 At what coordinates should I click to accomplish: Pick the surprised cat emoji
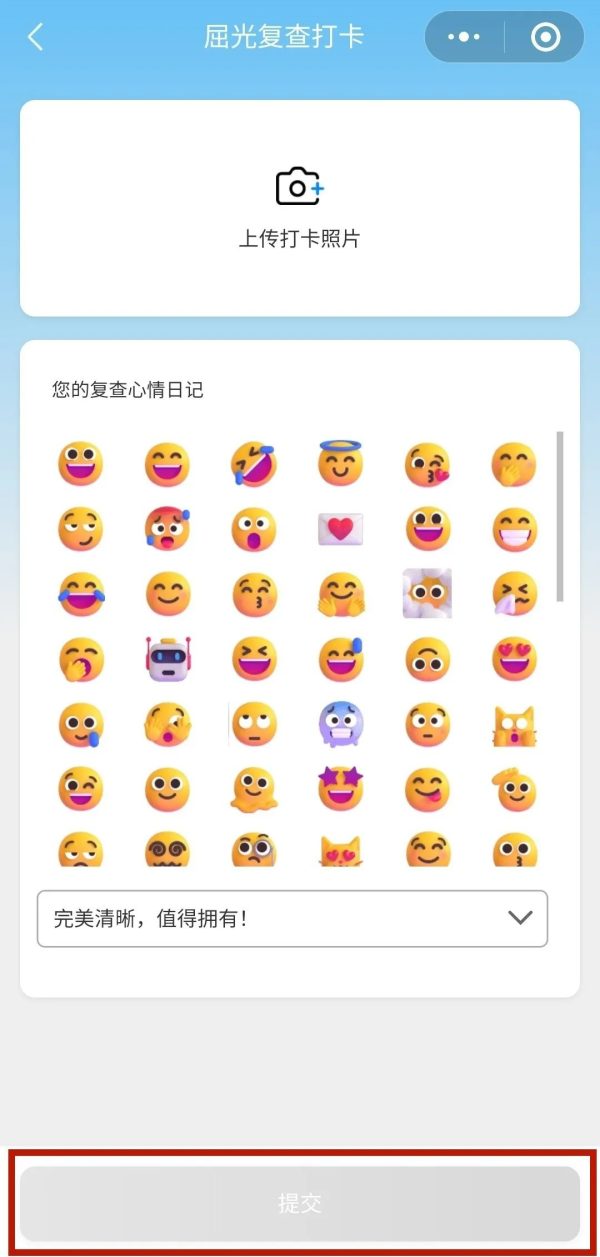[514, 724]
